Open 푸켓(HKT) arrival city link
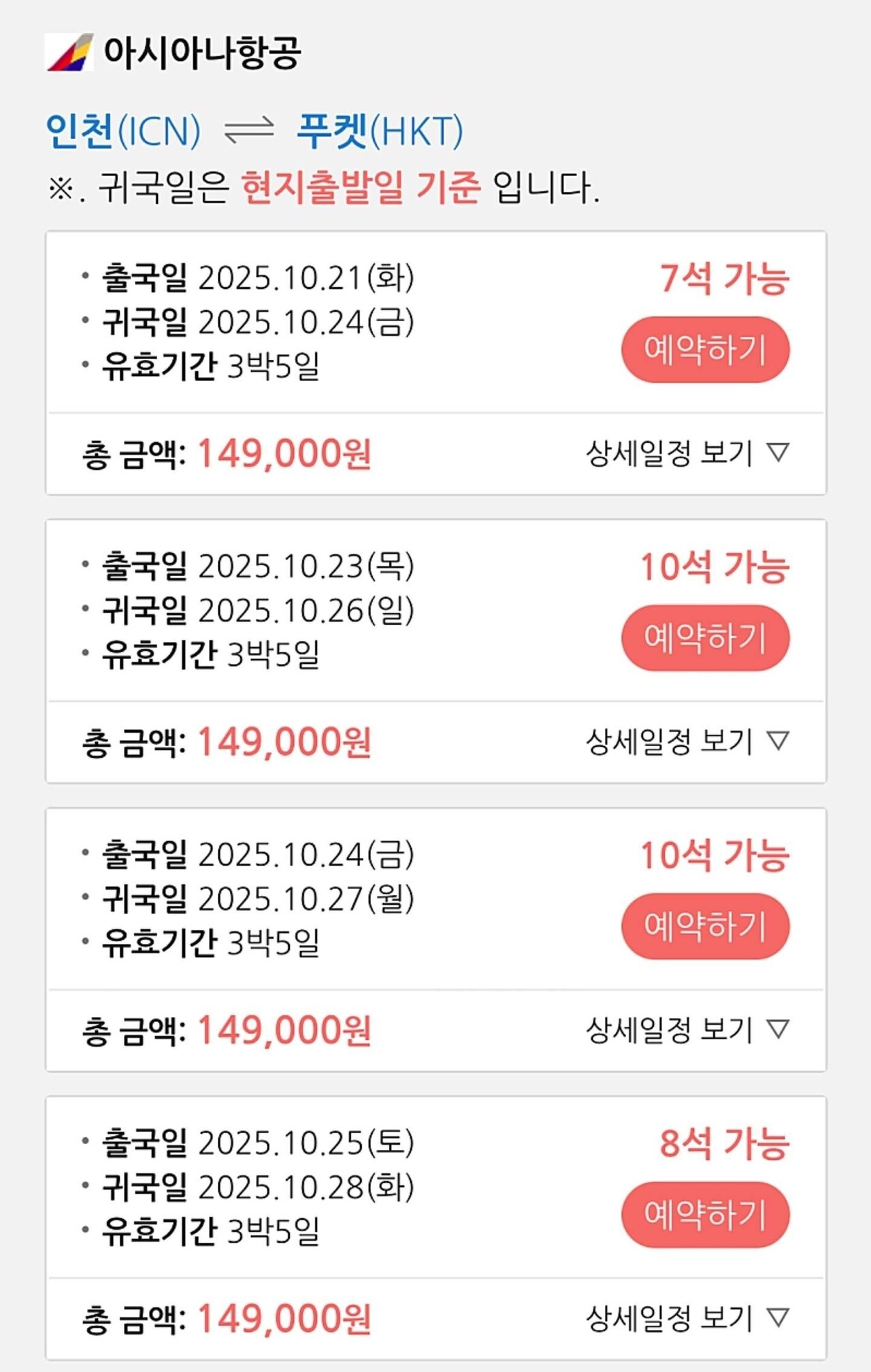 click(381, 129)
